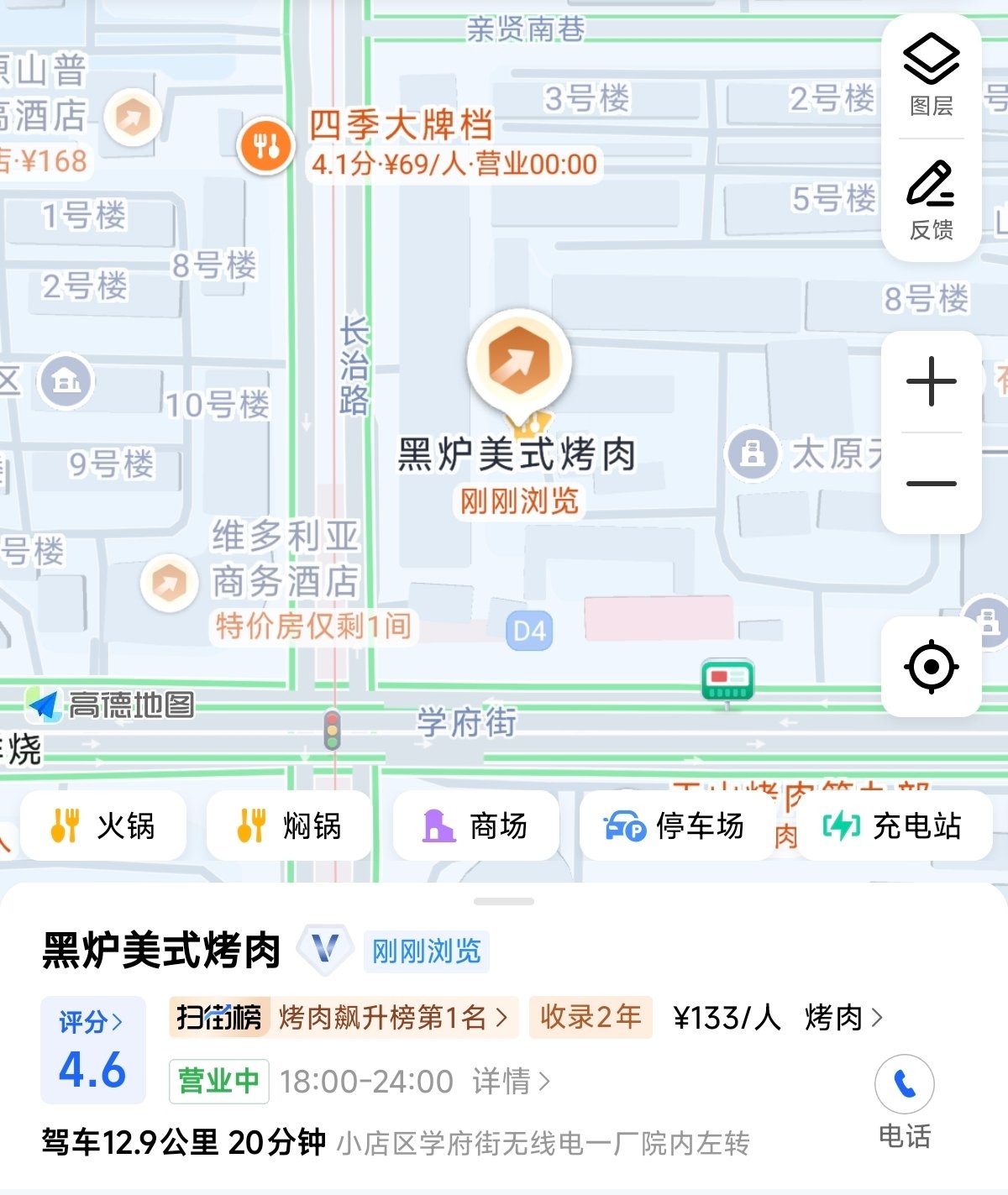Tap the 黑炉美式烤肉 map pin
The image size is (1008, 1195).
click(x=519, y=363)
